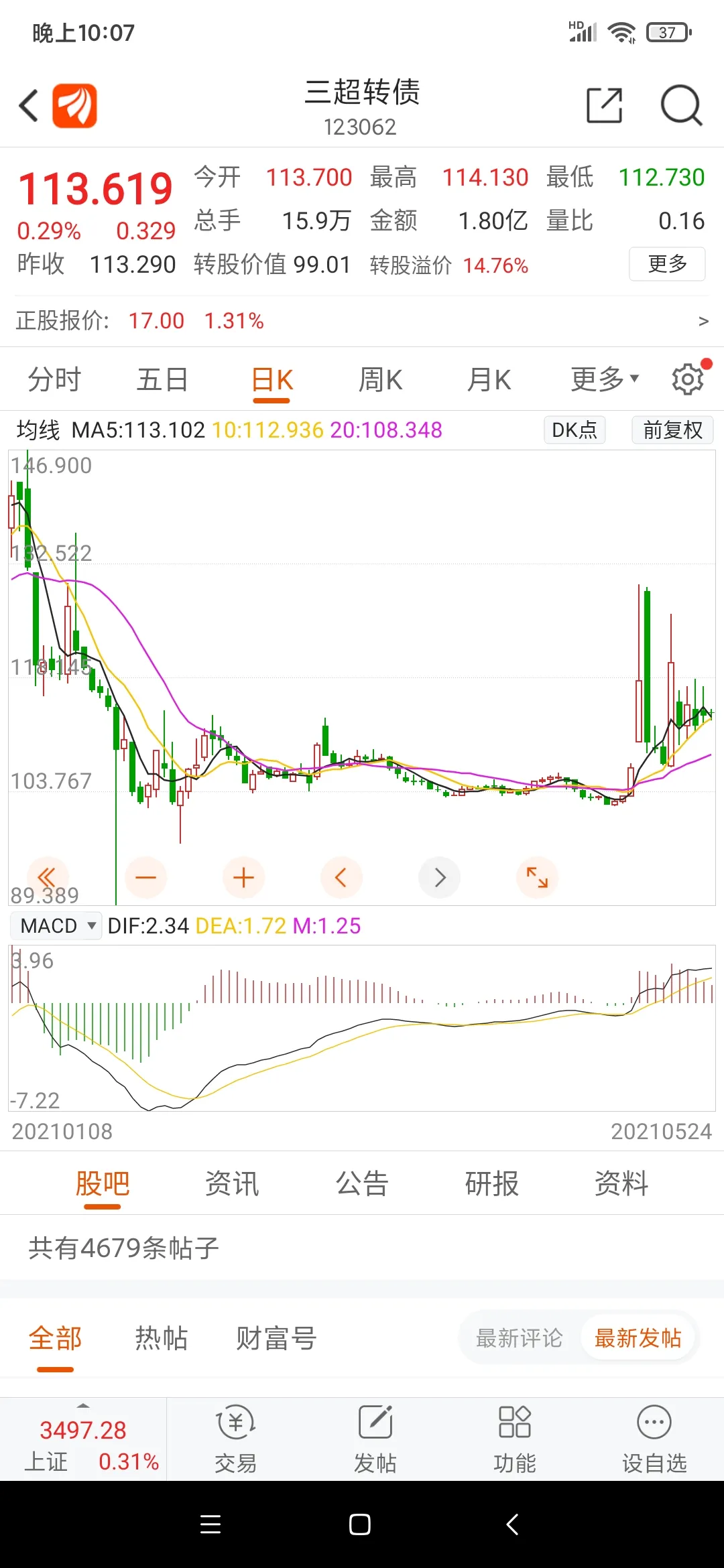The image size is (724, 1568).
Task: Sort posts by 最新评论
Action: pos(520,1338)
